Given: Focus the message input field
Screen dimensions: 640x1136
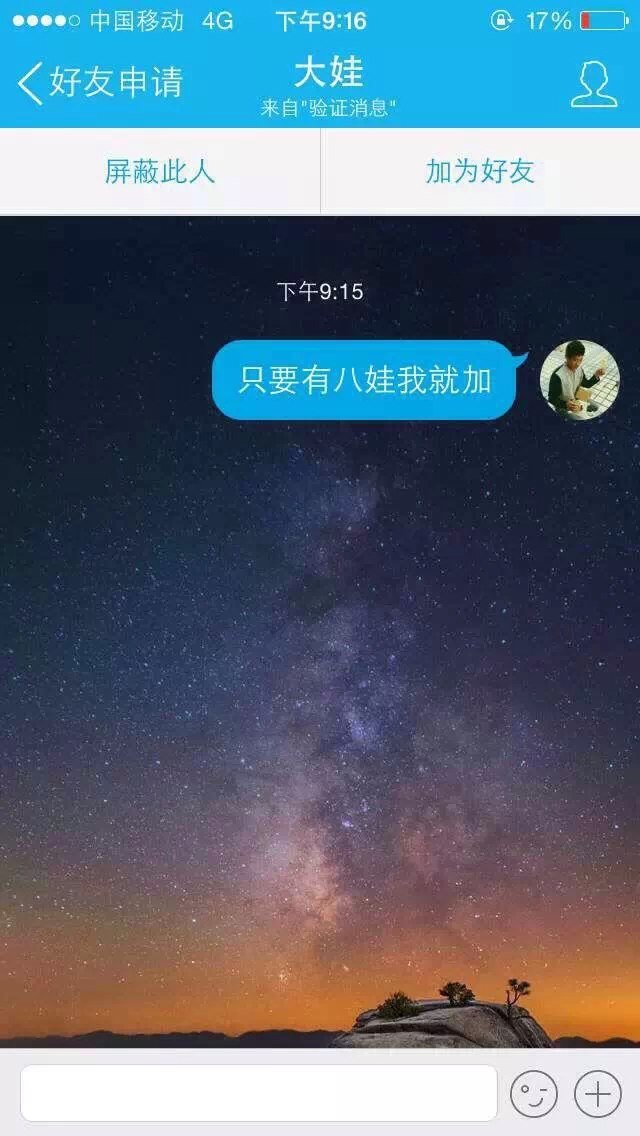Looking at the screenshot, I should tap(259, 1093).
